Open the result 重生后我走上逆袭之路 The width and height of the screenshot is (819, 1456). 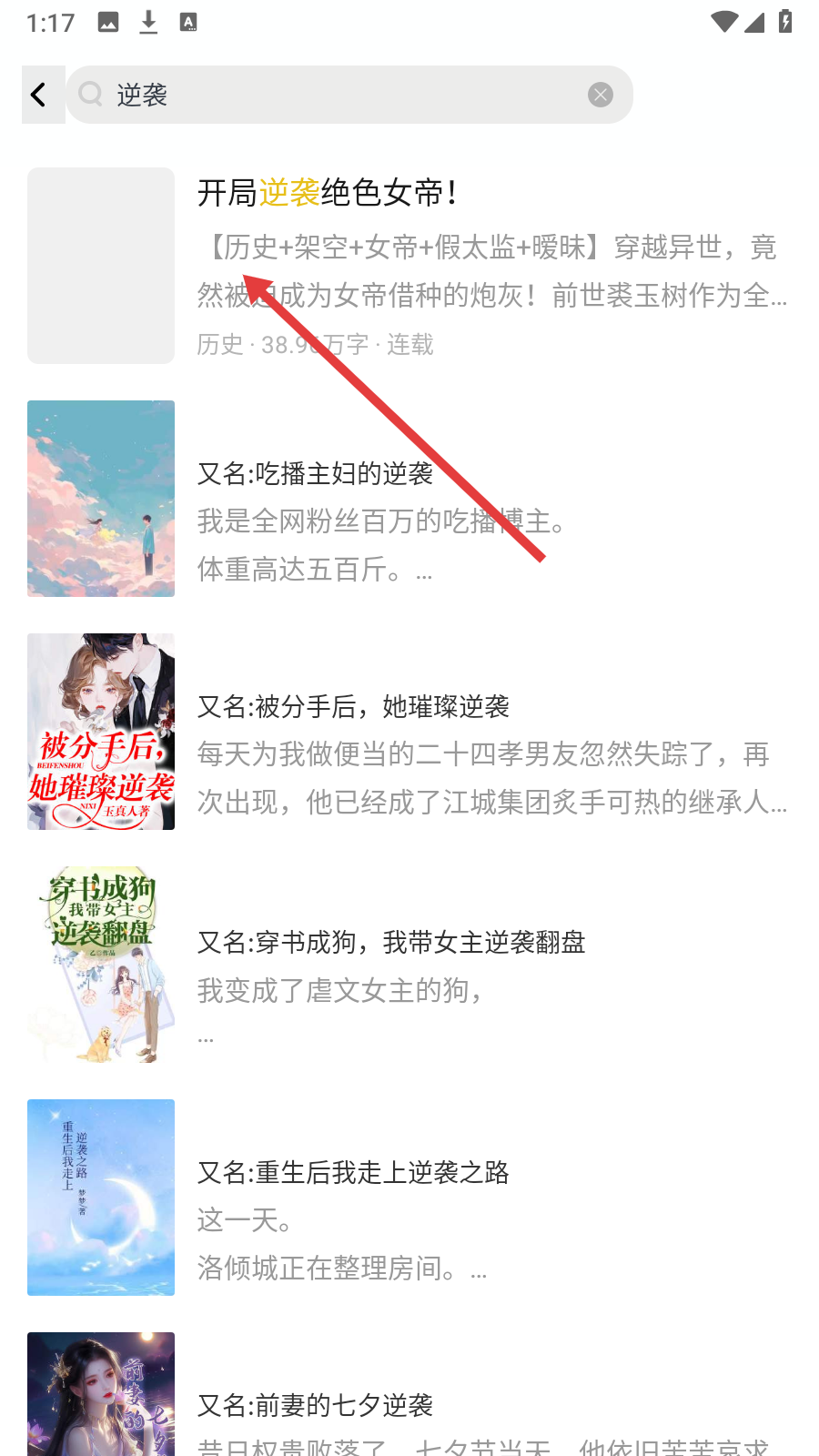409,1198
